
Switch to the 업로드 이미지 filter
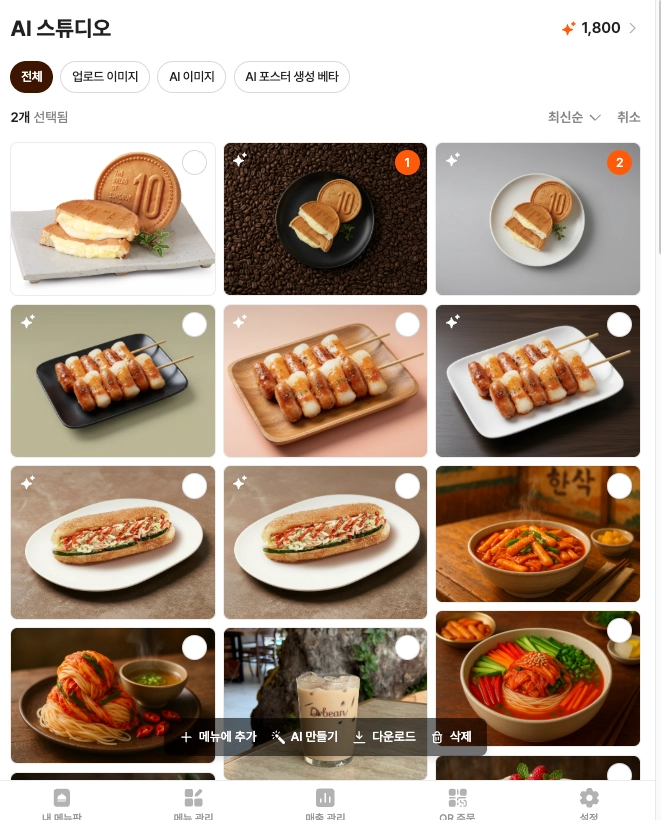105,77
